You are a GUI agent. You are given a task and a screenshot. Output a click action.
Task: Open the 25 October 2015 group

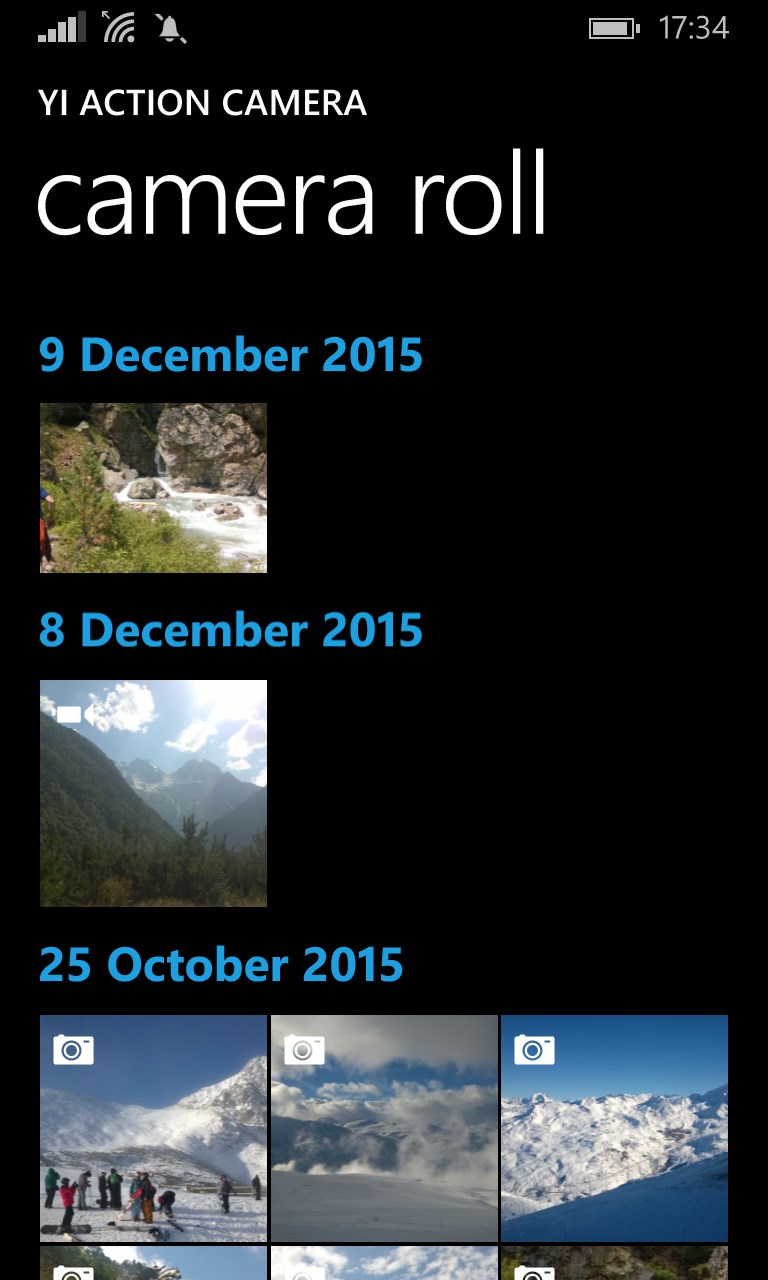click(220, 965)
